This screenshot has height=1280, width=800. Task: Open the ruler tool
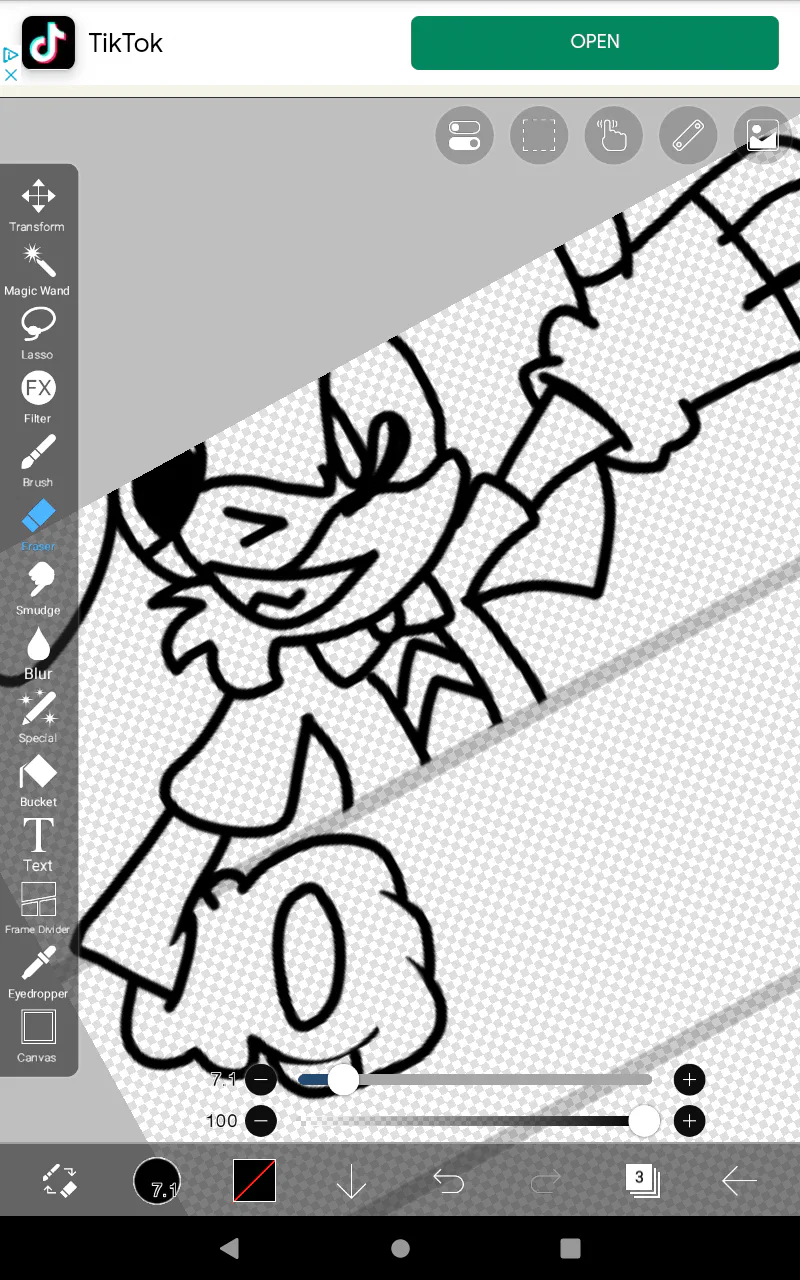tap(688, 135)
